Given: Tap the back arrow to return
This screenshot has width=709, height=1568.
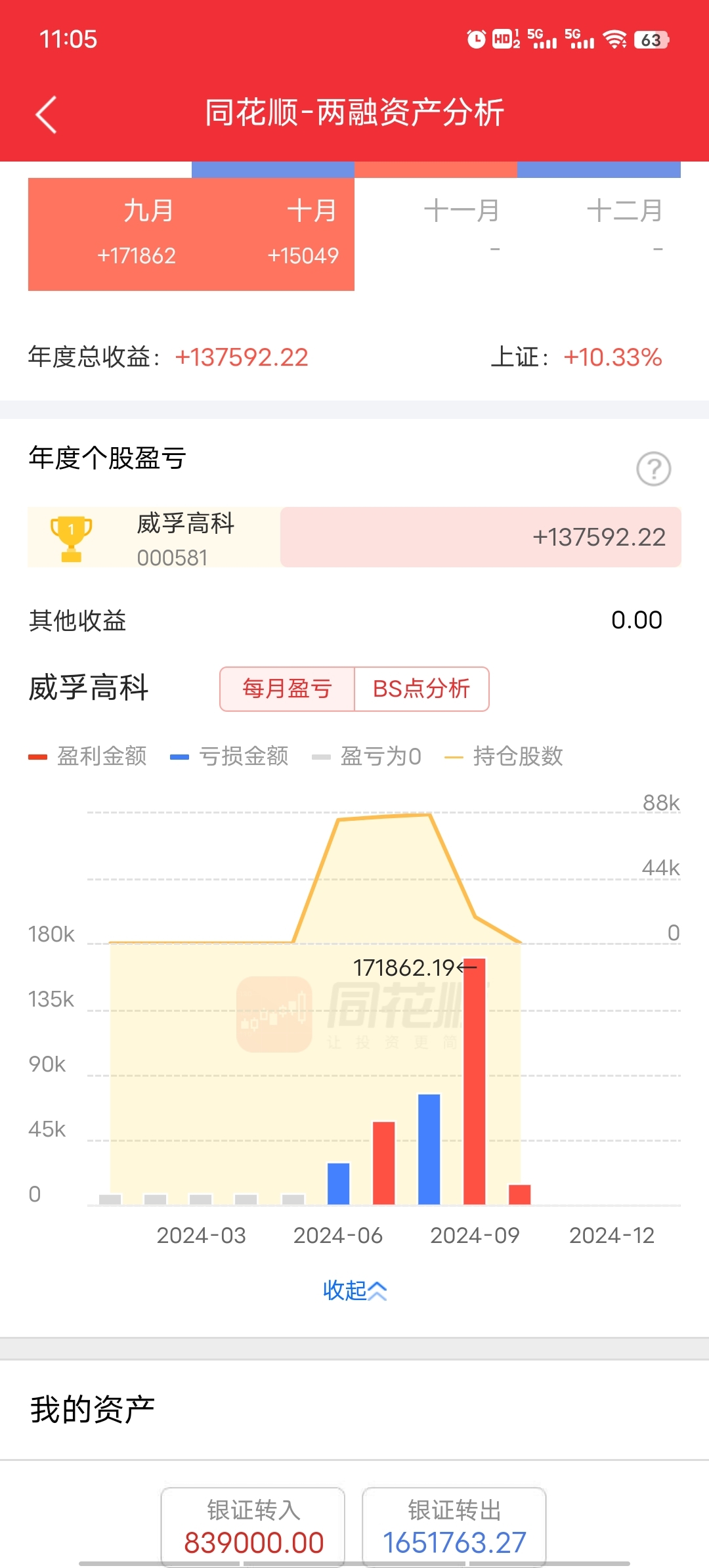Looking at the screenshot, I should point(45,114).
